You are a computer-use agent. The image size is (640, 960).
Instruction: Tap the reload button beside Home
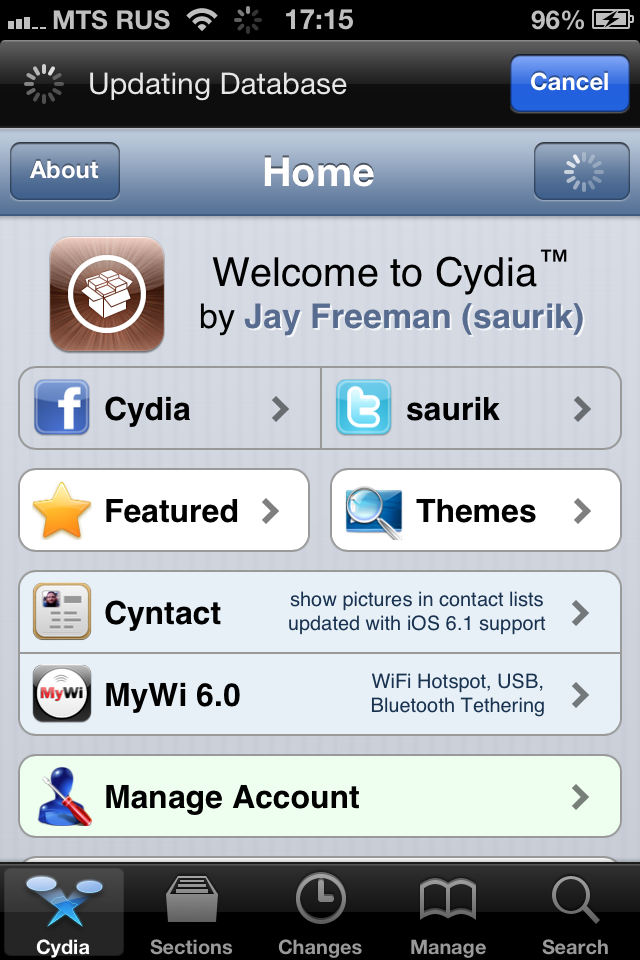(582, 171)
